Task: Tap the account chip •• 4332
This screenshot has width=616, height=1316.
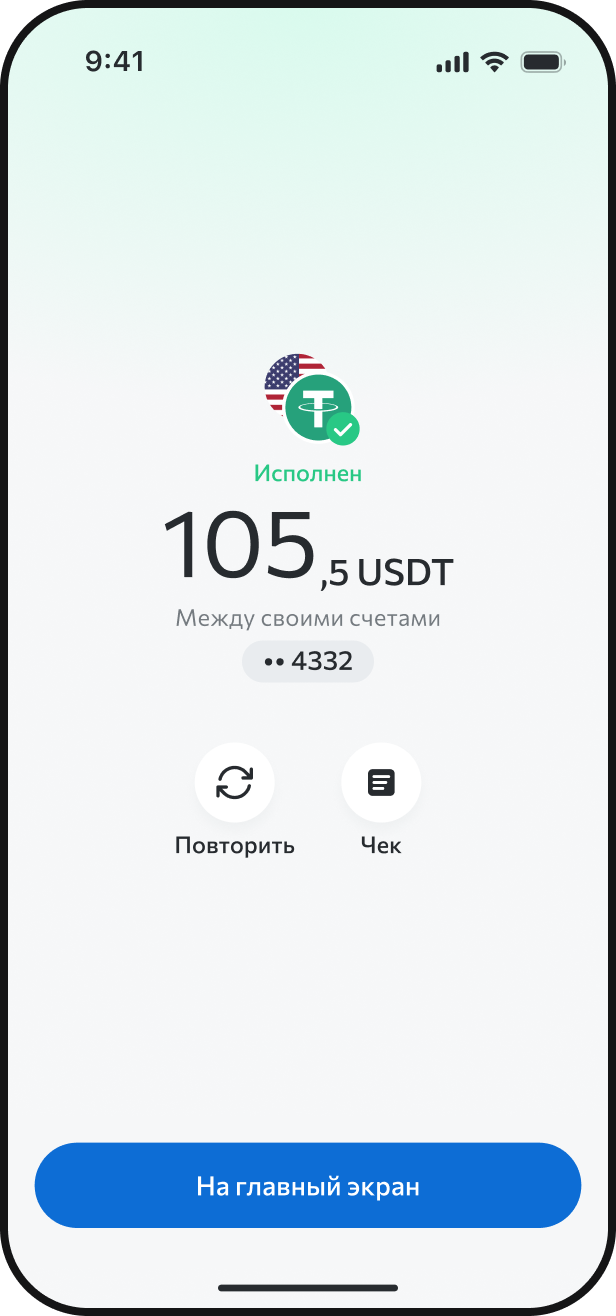Action: click(308, 662)
